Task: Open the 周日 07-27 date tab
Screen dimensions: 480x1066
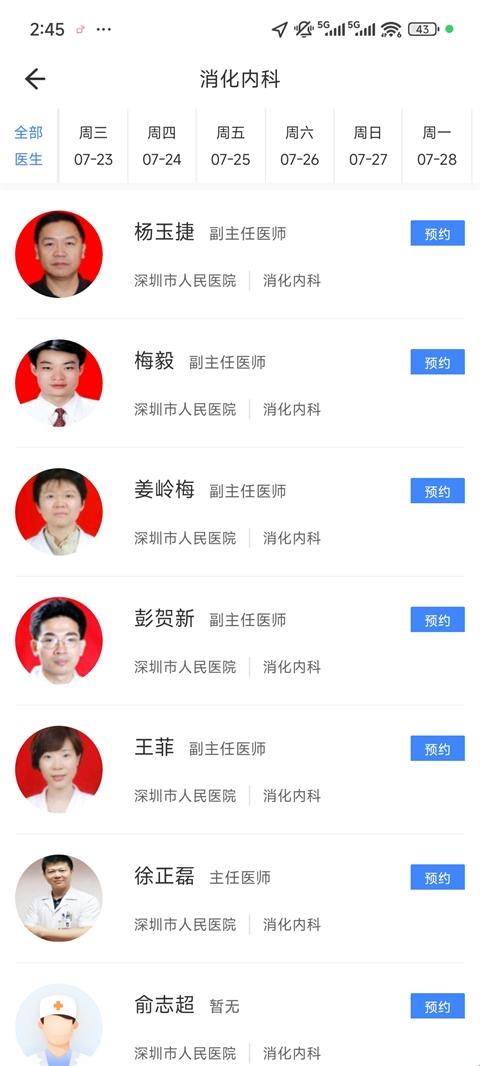Action: tap(368, 145)
